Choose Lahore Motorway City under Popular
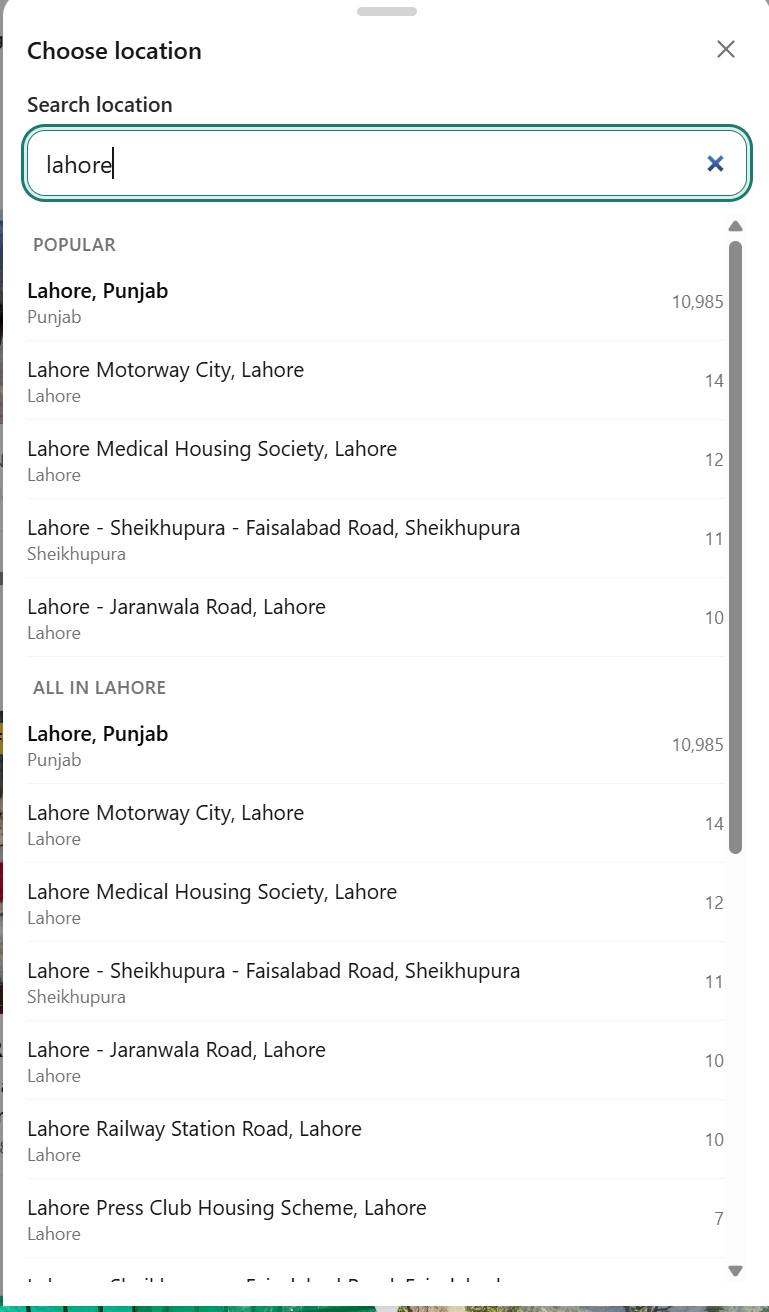Screen dimensions: 769x1312 tap(376, 381)
